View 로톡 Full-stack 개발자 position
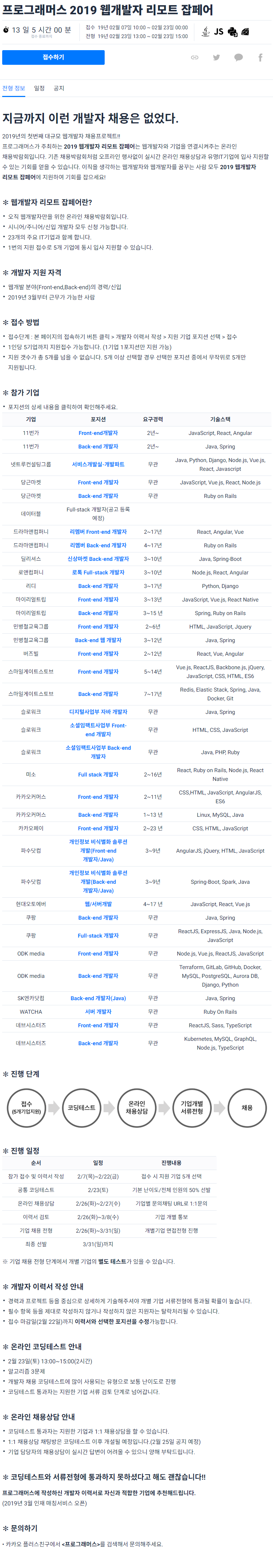The image size is (273, 1568). tap(98, 572)
